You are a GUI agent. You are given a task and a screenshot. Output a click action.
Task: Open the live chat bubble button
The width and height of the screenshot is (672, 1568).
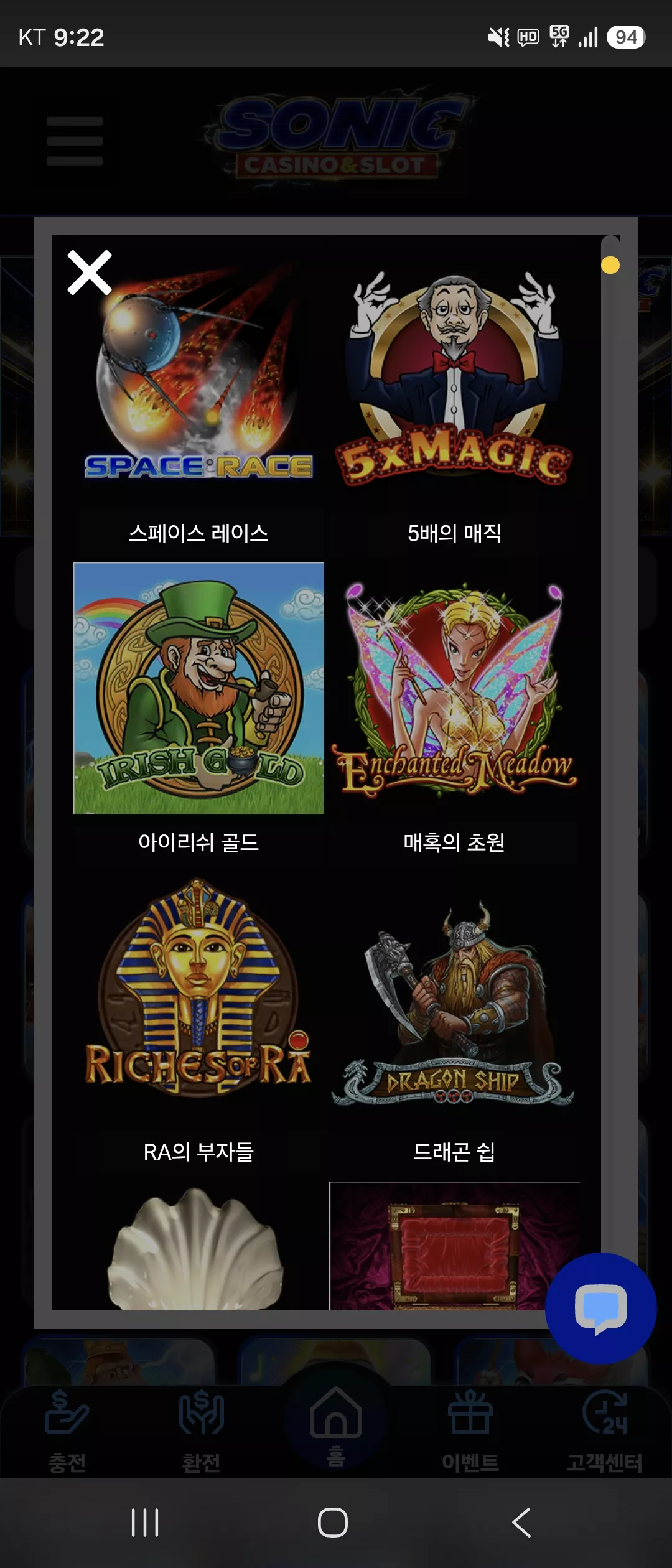pos(600,1309)
